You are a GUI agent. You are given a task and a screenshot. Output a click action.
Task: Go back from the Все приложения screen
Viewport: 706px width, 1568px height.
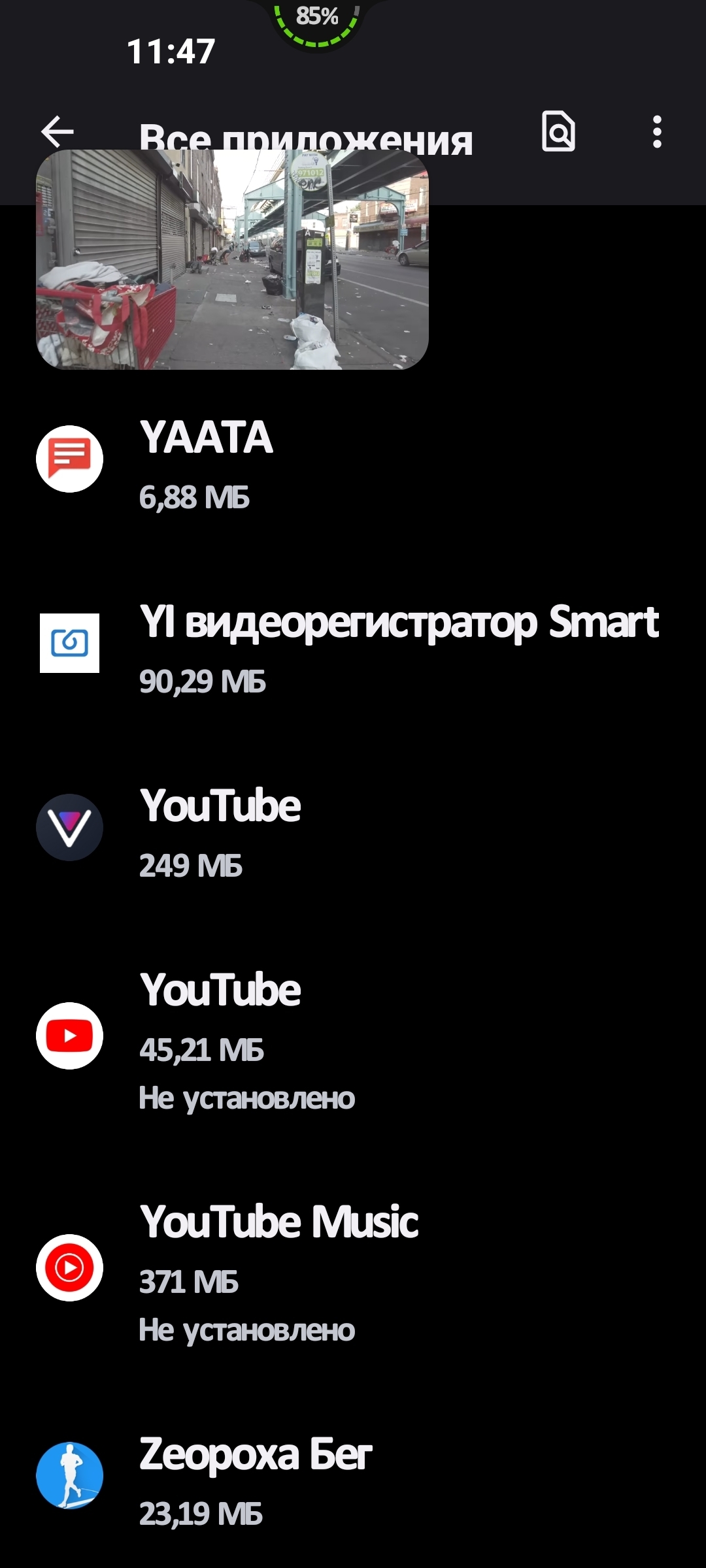[58, 132]
